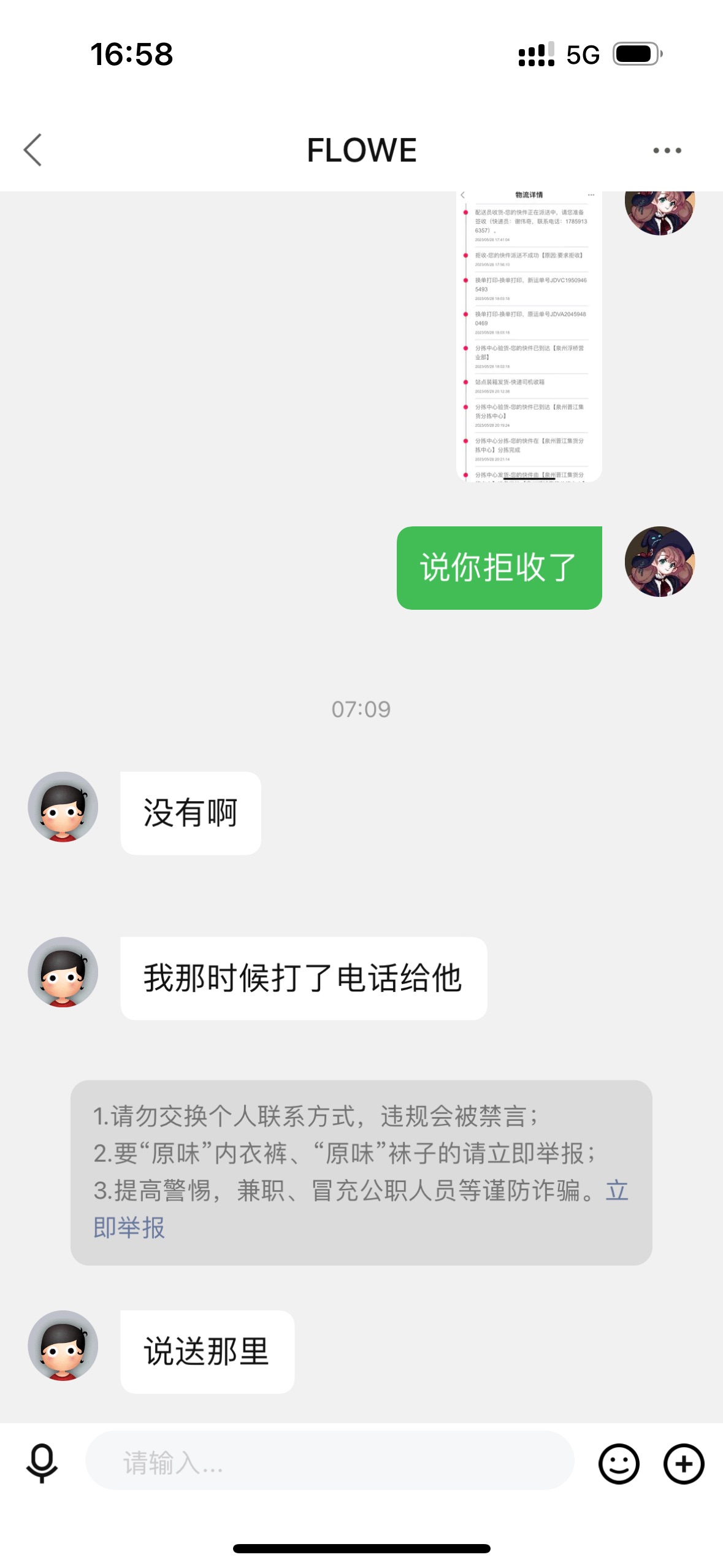Open the emoji picker
Viewport: 723px width, 1568px height.
pyautogui.click(x=618, y=1464)
